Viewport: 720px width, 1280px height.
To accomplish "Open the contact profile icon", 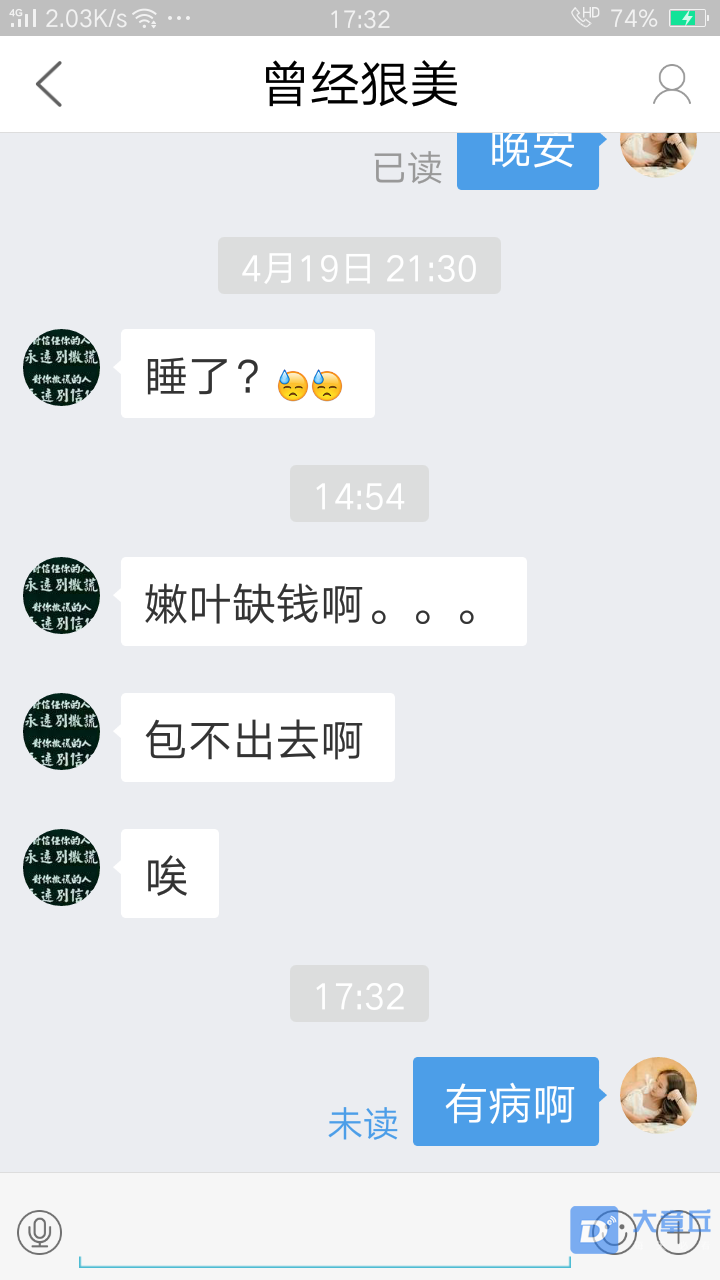I will pos(671,84).
